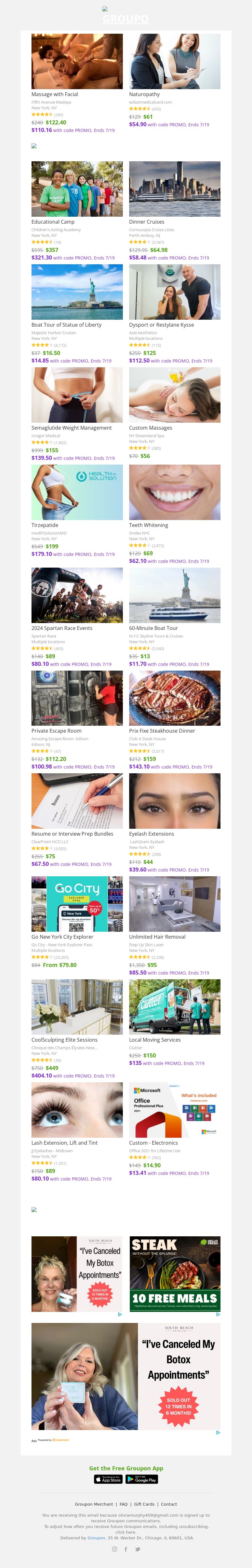This screenshot has height=1568, width=252.
Task: Go to the FAQ page
Action: (x=123, y=1504)
